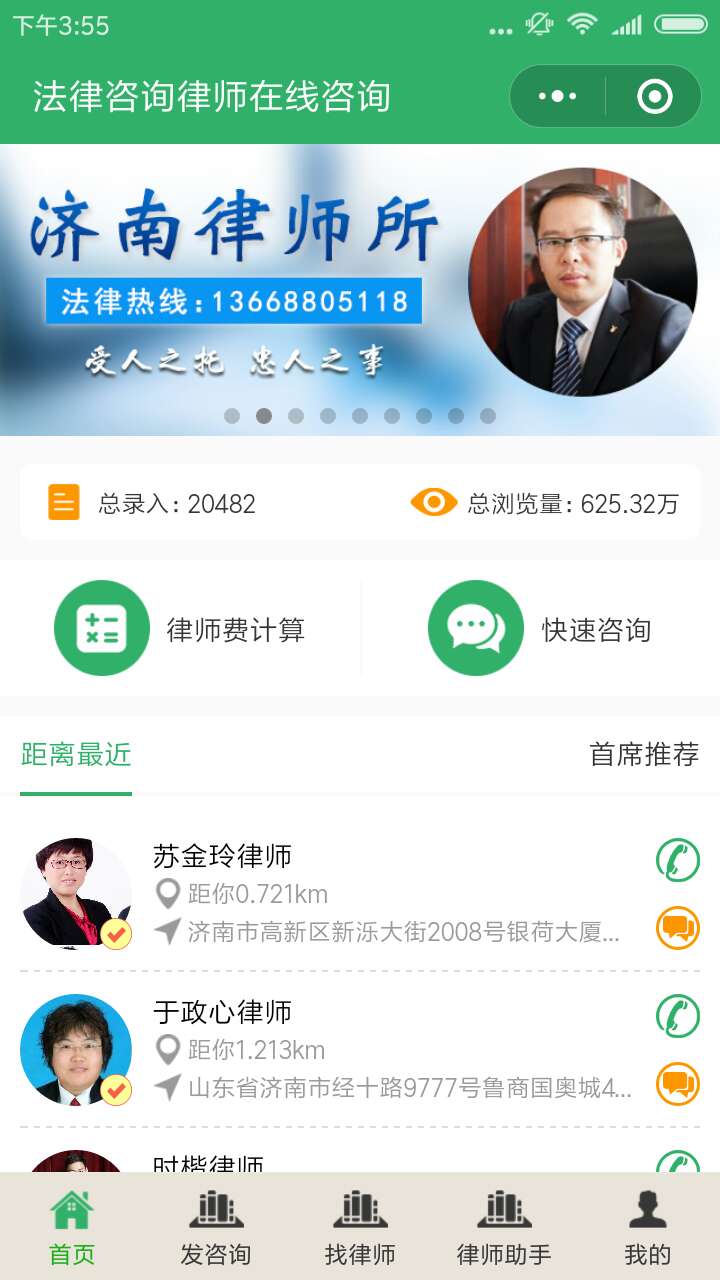Open the 济南律师所 banner
The width and height of the screenshot is (720, 1280).
point(360,290)
